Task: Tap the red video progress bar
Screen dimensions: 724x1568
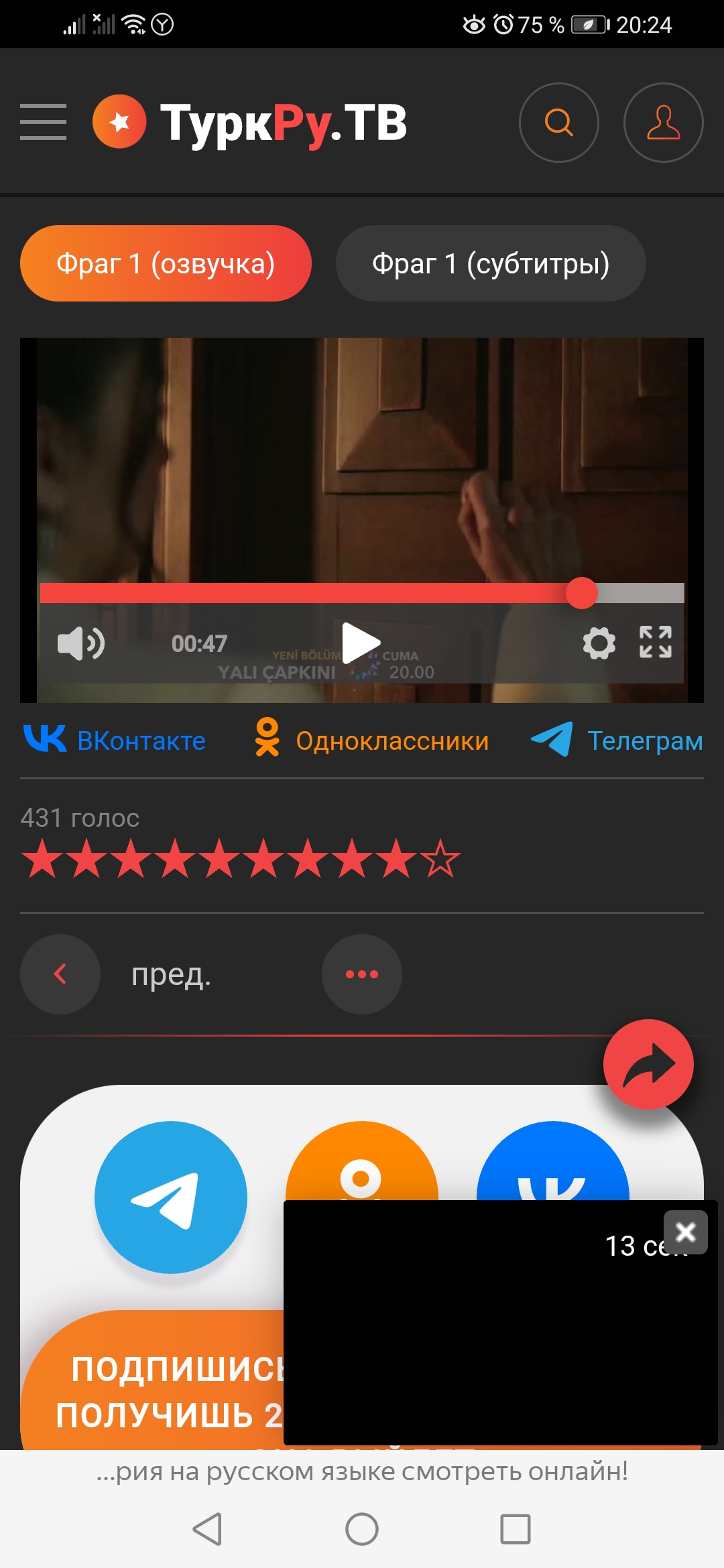Action: point(302,593)
